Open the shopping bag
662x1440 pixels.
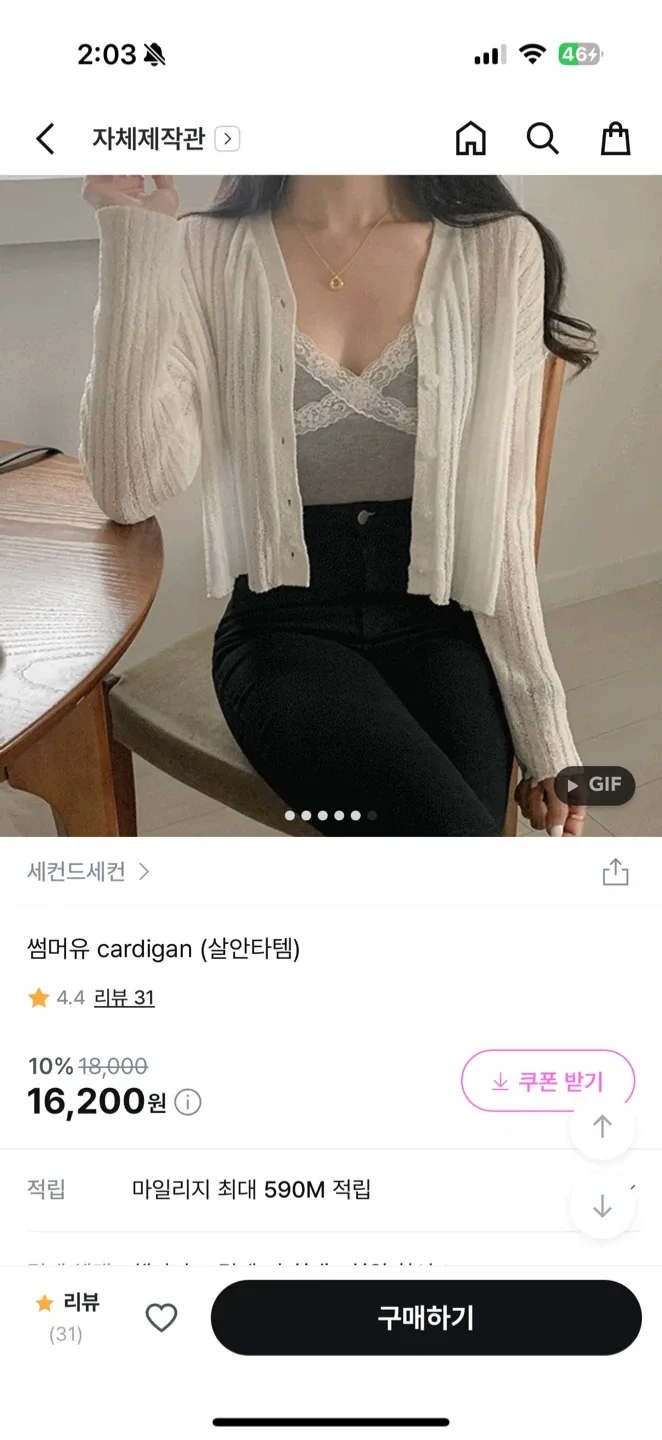[x=615, y=139]
